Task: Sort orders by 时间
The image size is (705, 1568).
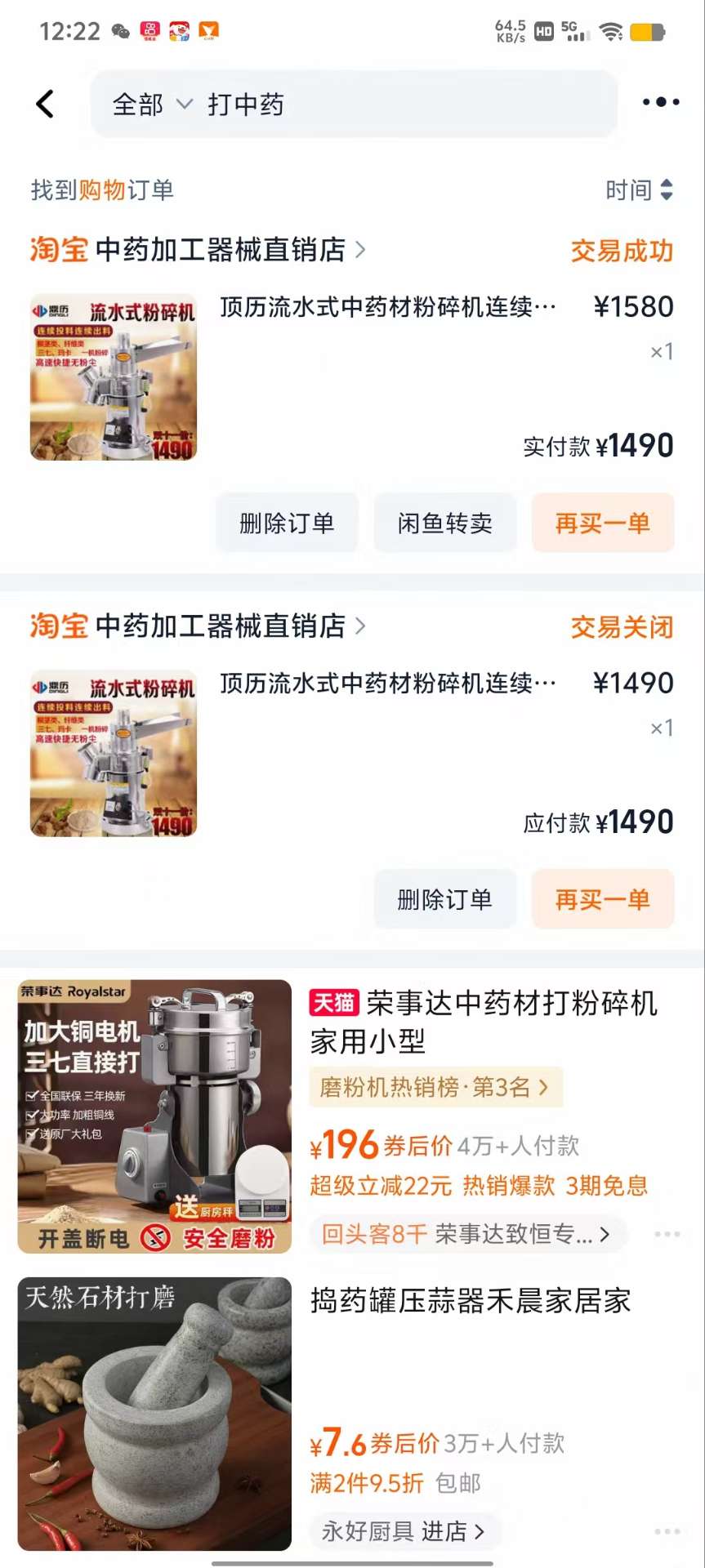Action: [639, 190]
